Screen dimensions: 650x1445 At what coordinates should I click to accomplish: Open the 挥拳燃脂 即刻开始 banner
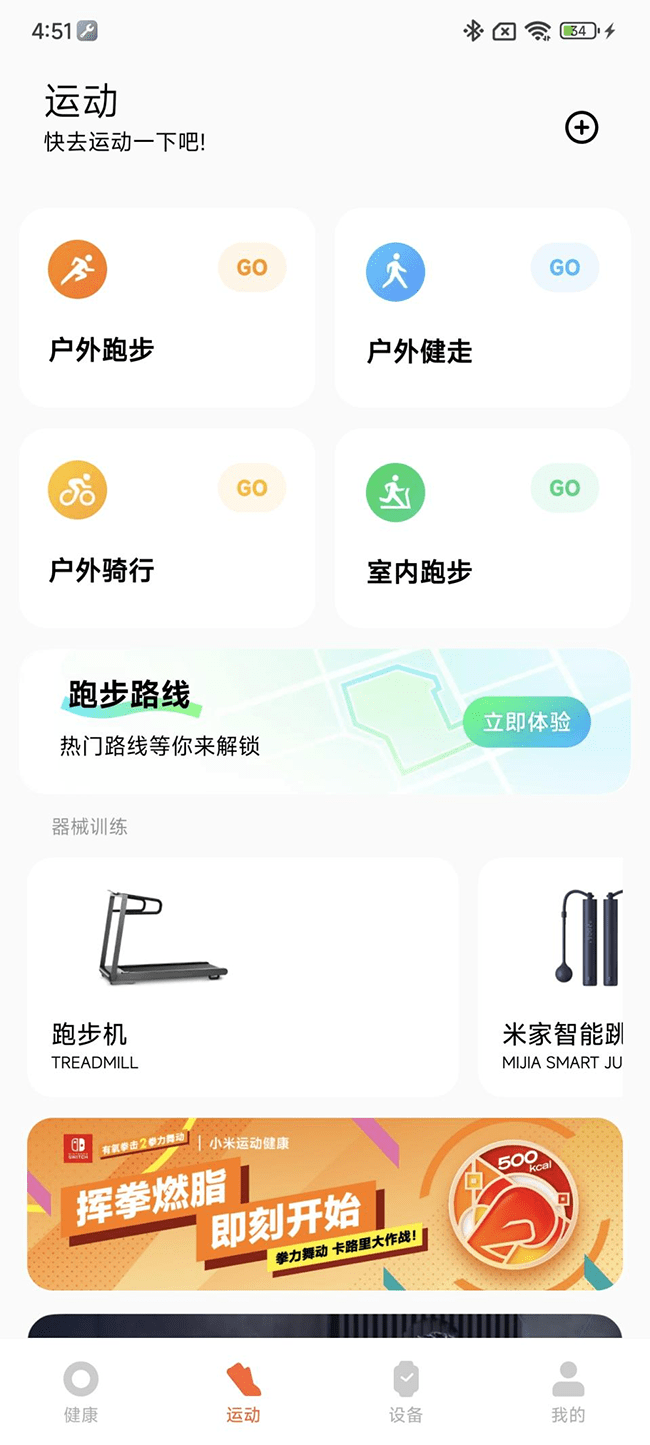click(325, 1203)
